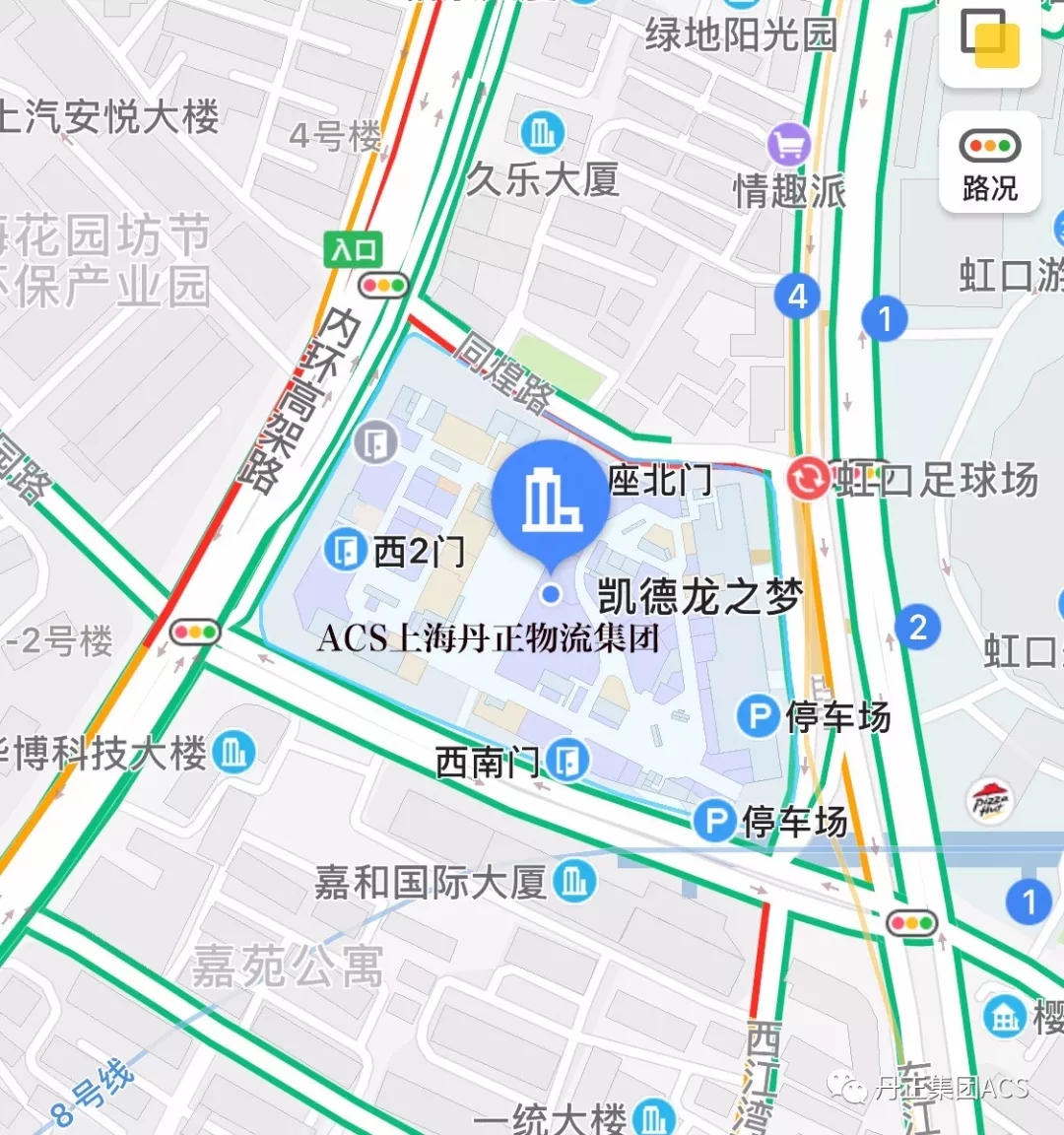Open the map layers button
This screenshot has width=1064, height=1135.
click(x=989, y=39)
